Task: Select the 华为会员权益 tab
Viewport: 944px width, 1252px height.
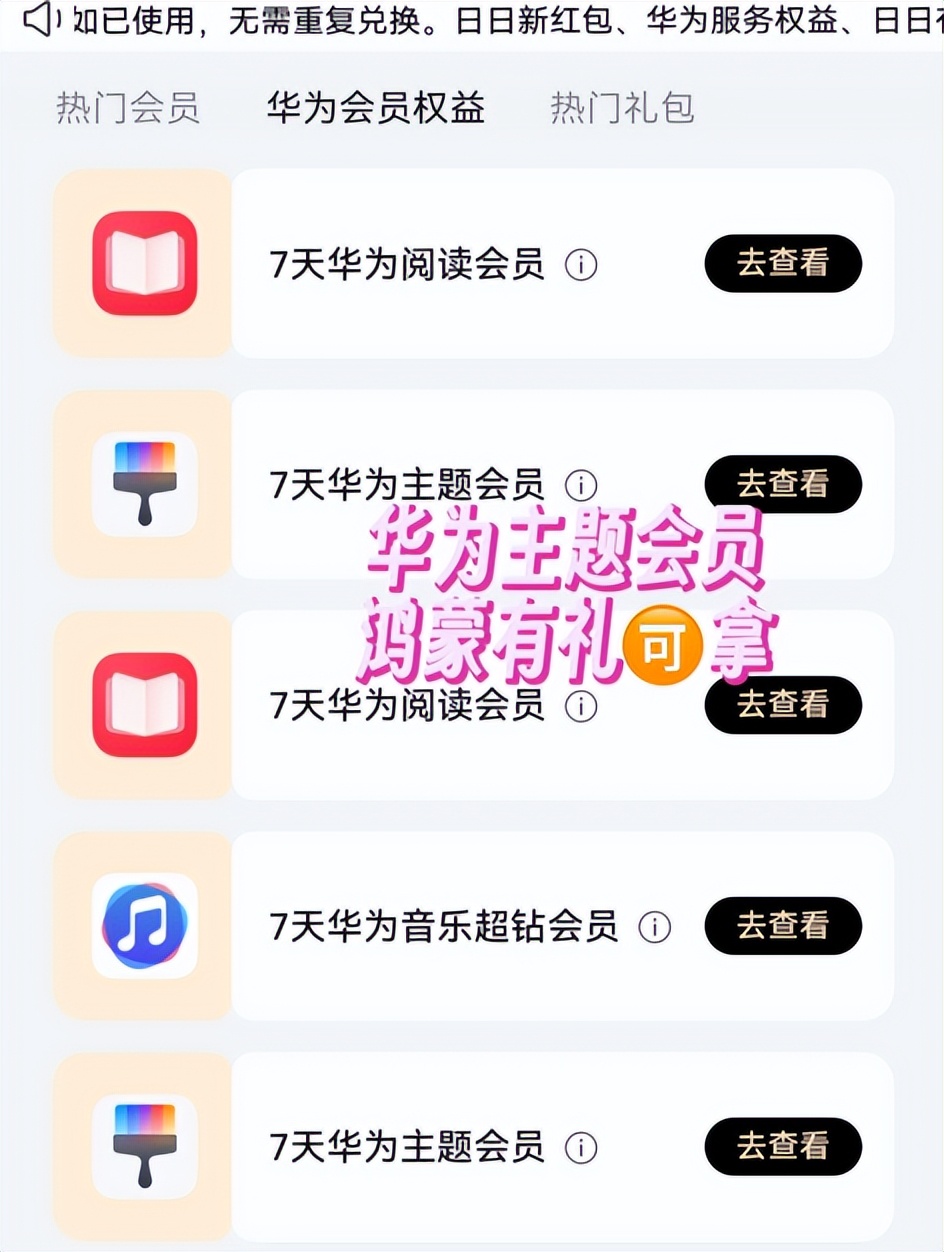Action: tap(376, 107)
